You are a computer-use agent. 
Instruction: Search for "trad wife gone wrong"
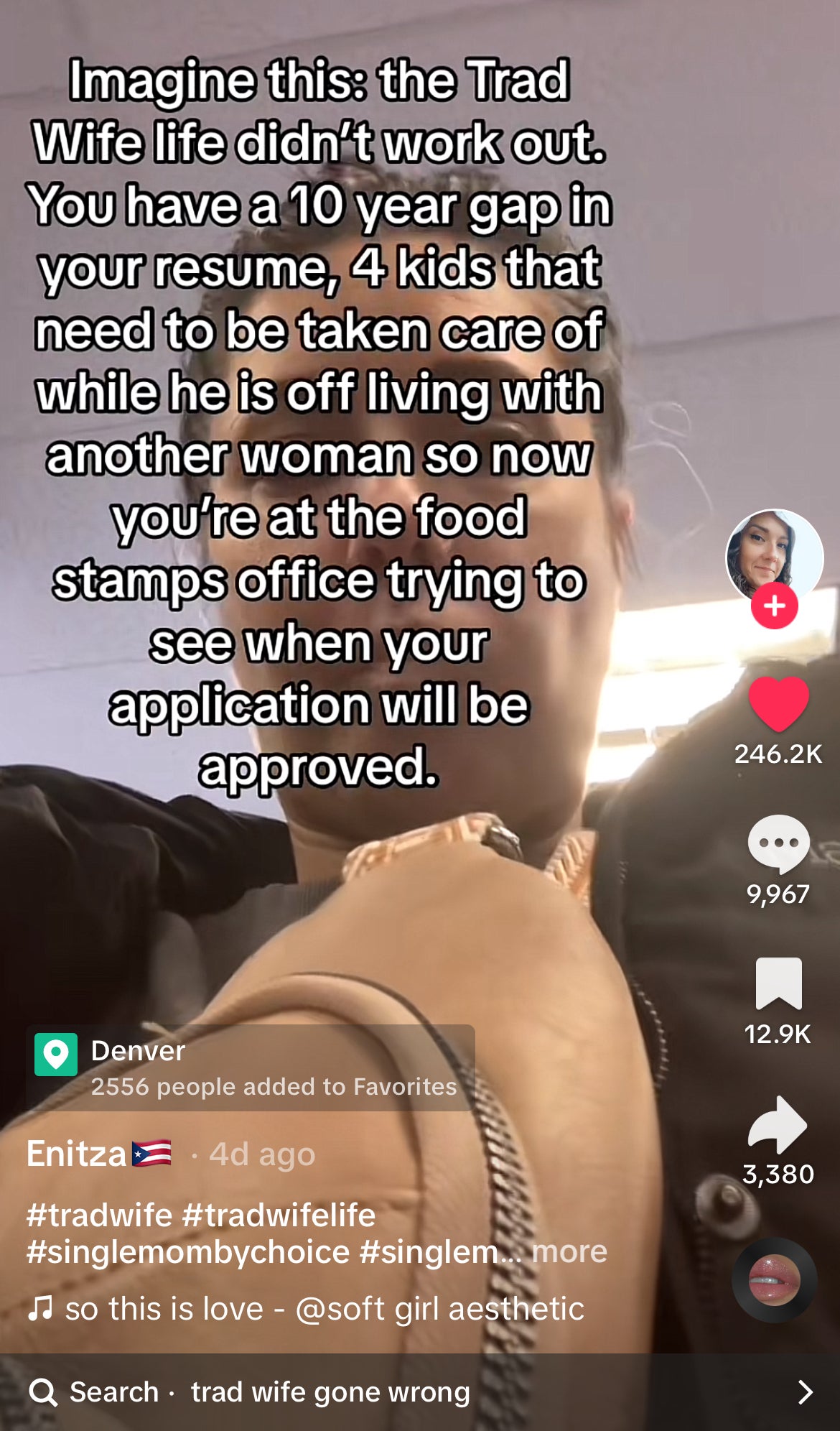pos(330,1392)
